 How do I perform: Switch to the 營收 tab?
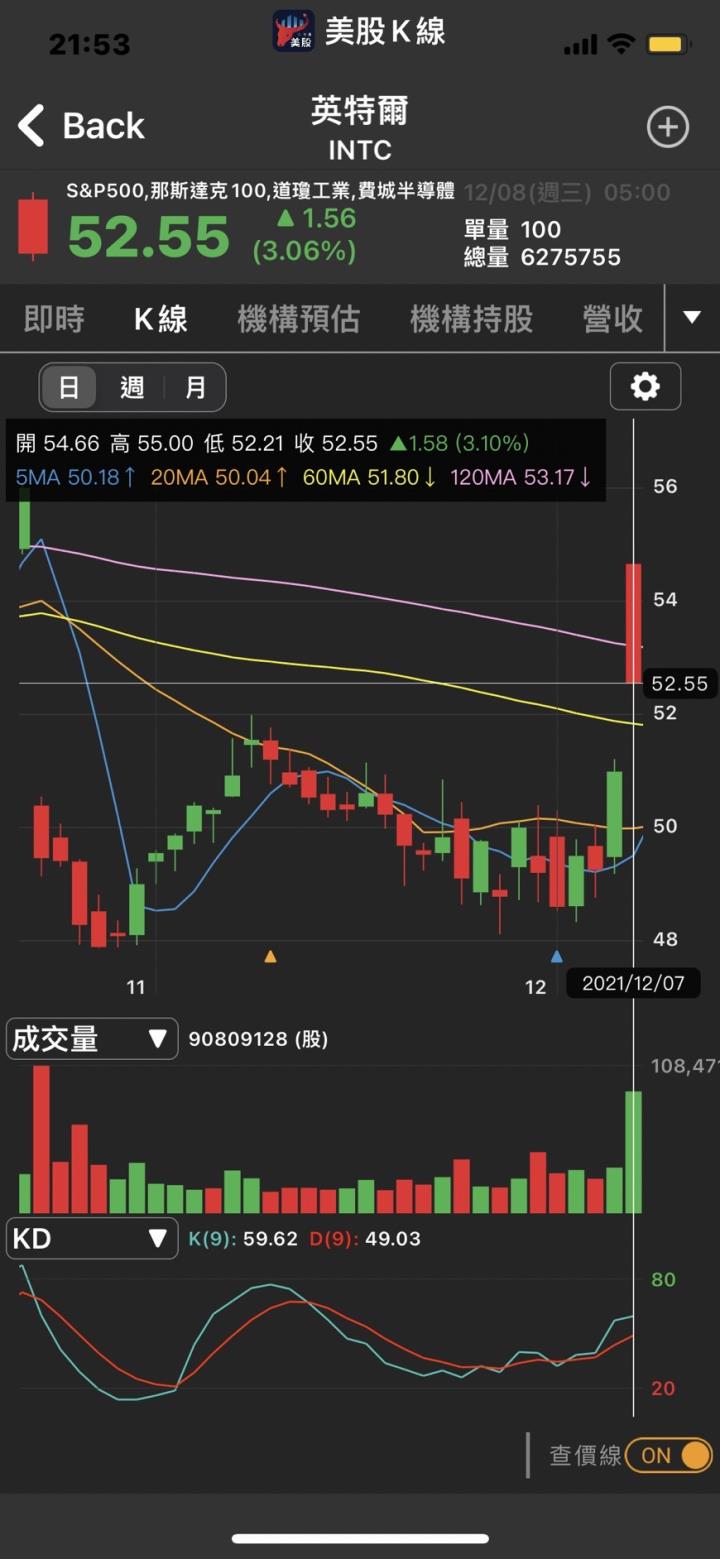[612, 319]
